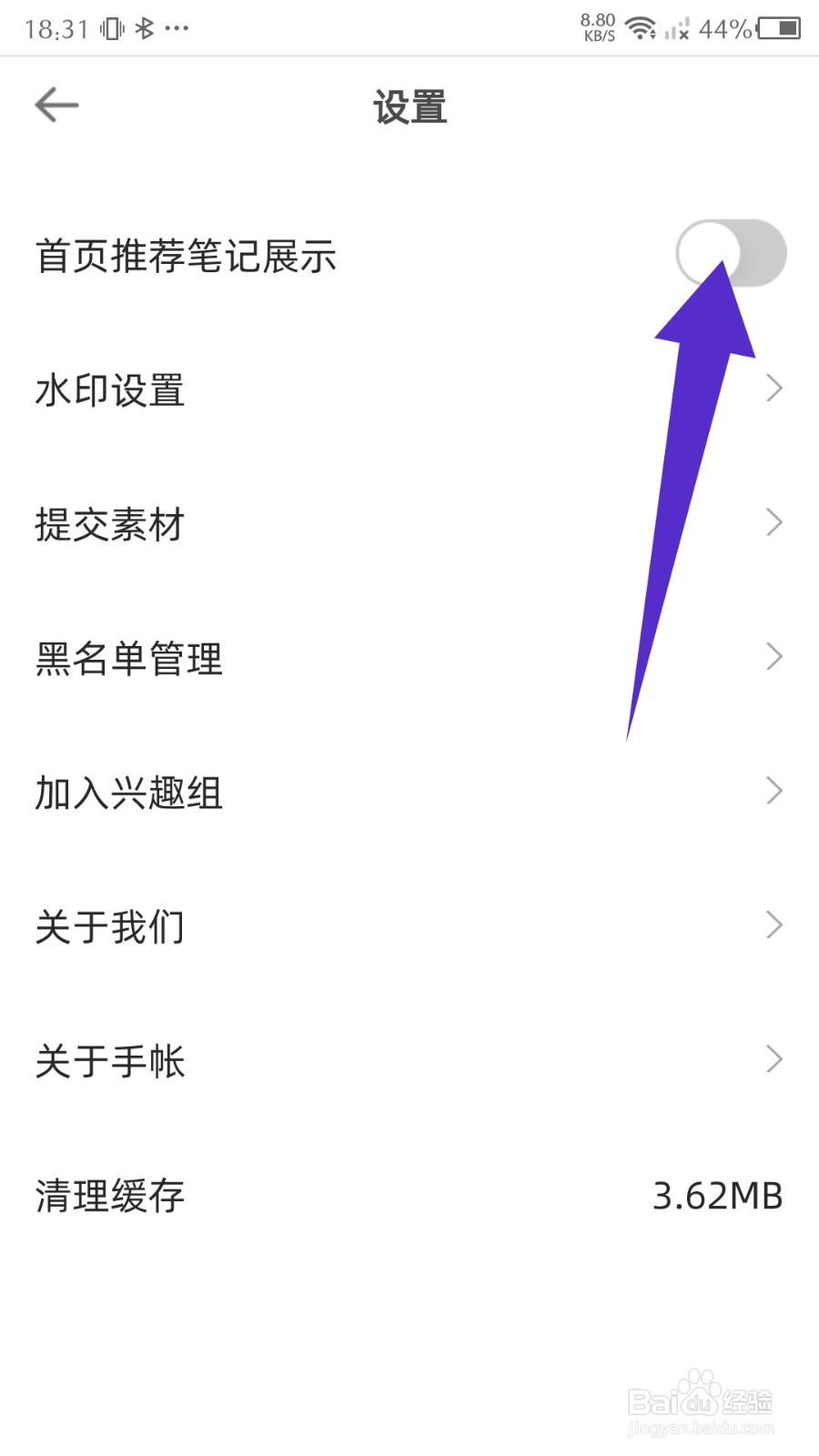Tap the Wi-Fi icon in status bar
819x1456 pixels.
(x=642, y=28)
